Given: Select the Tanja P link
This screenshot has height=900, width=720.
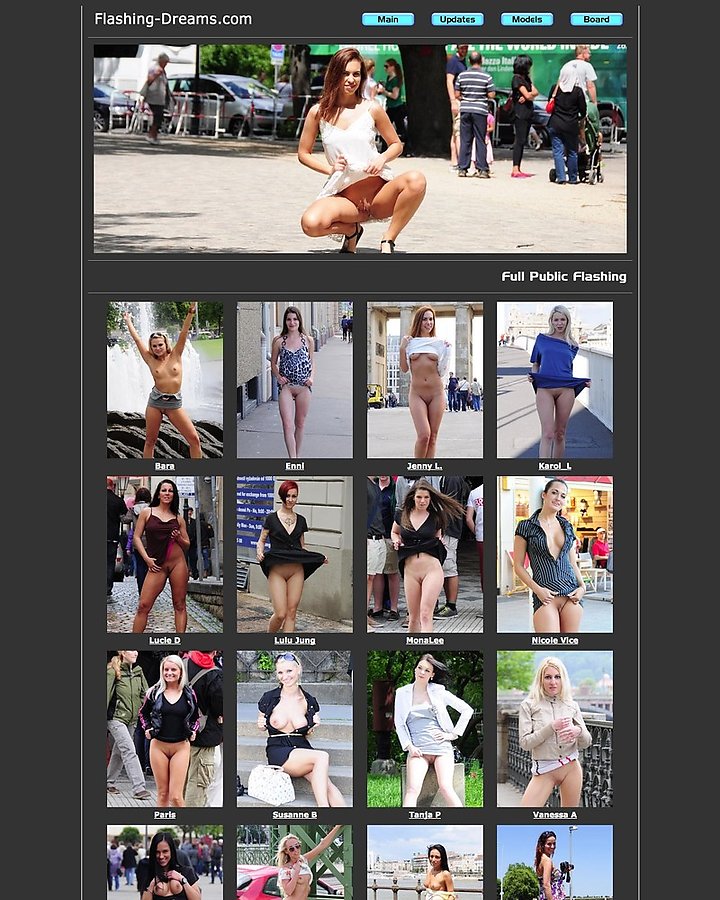Looking at the screenshot, I should (424, 814).
